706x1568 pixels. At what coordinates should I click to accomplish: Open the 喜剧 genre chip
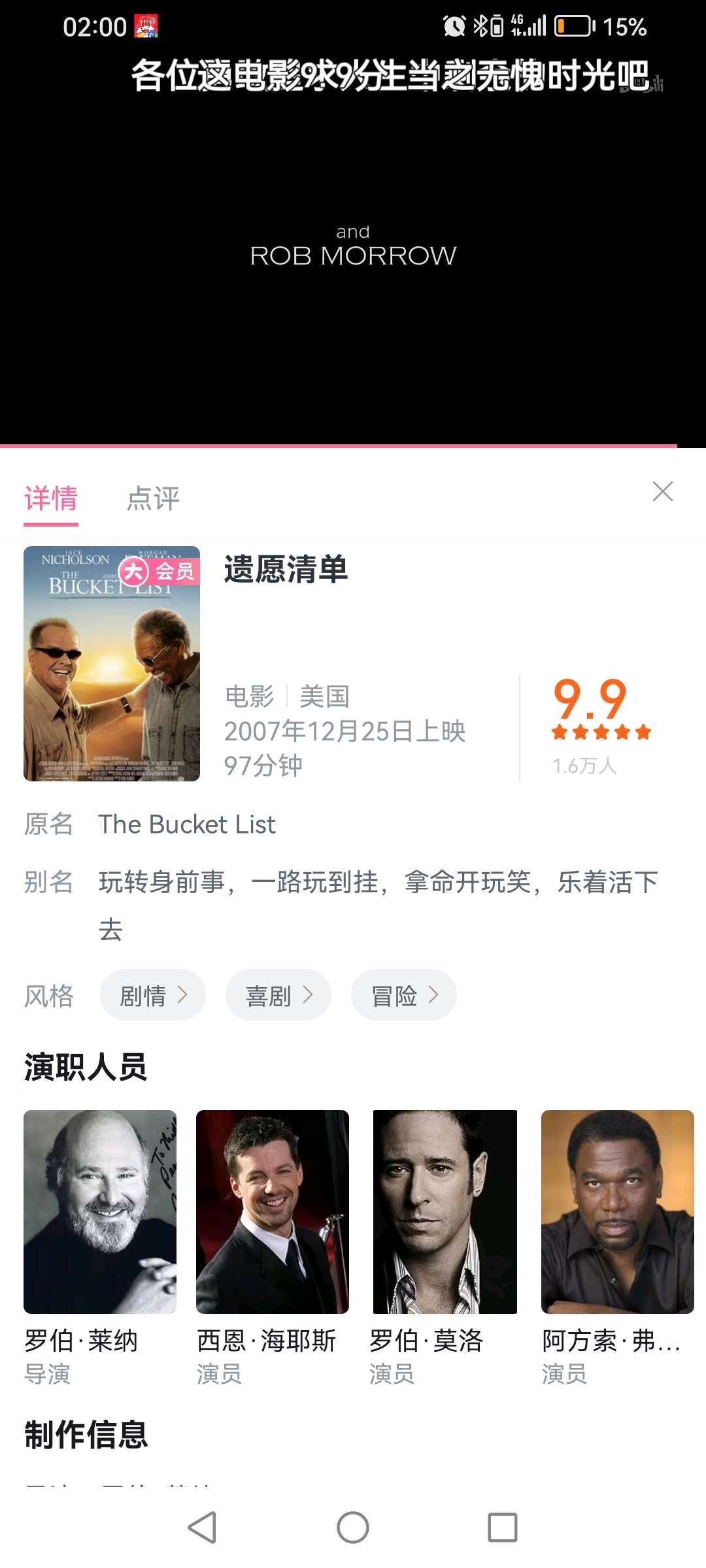click(278, 995)
